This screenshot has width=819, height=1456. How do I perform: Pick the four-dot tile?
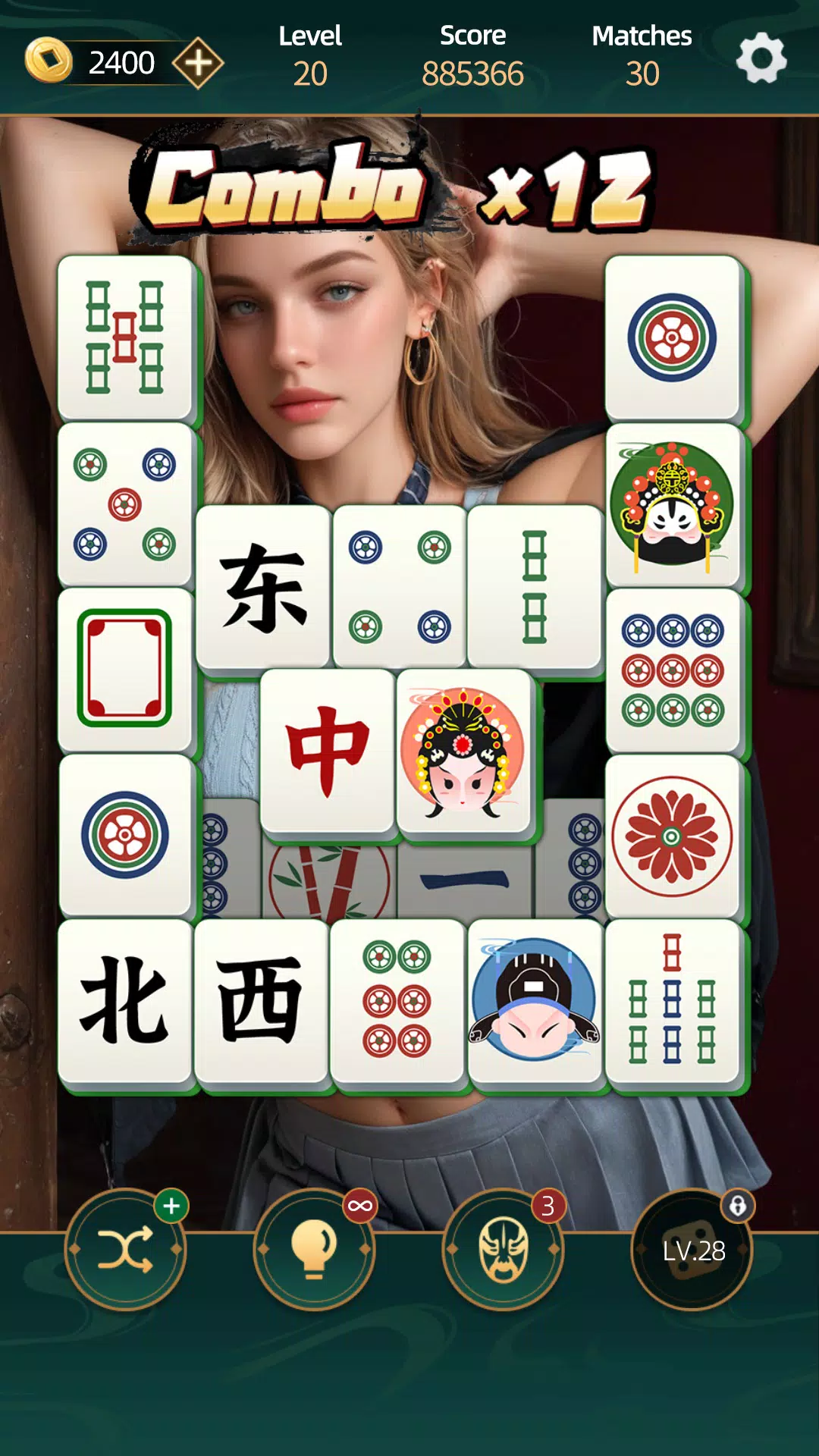(400, 588)
